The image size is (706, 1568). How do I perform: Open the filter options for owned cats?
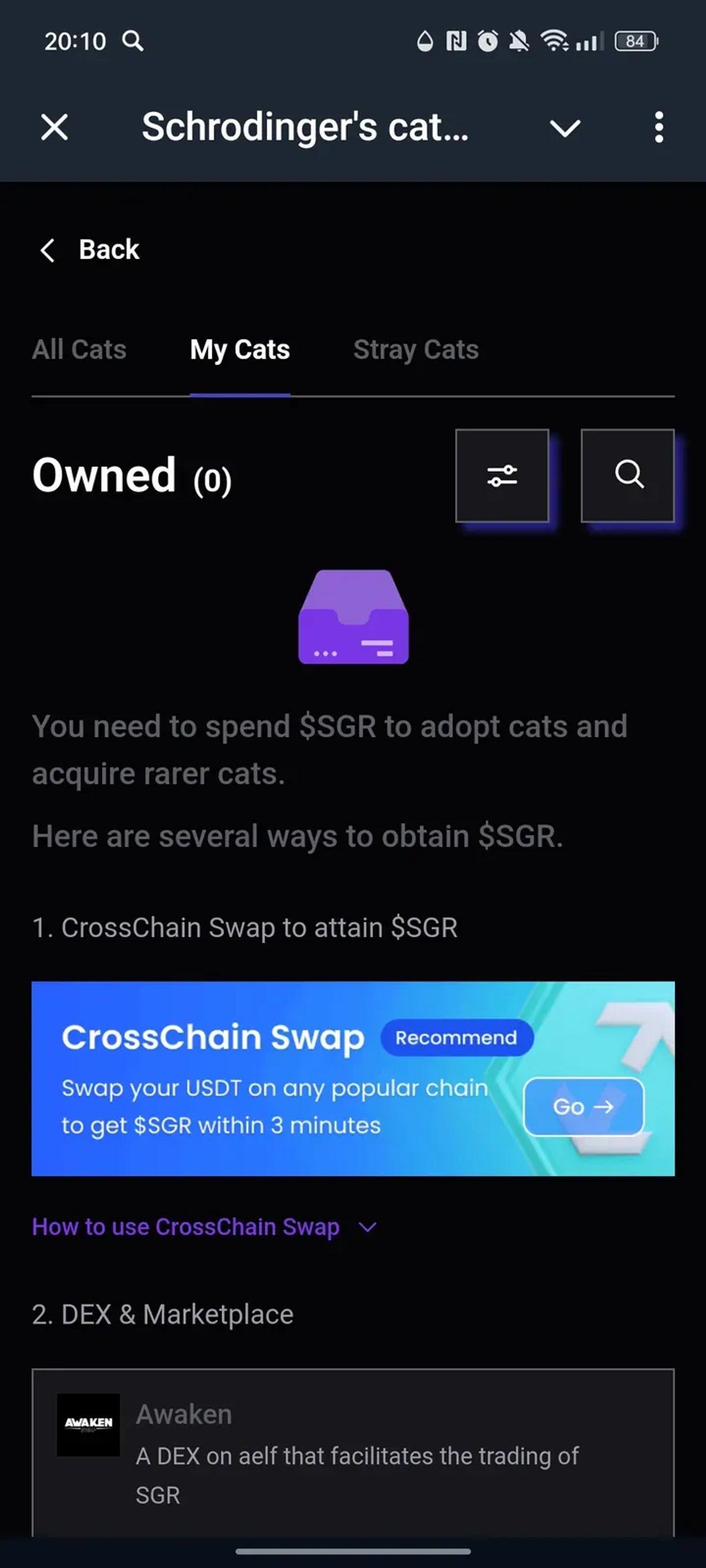click(x=502, y=475)
